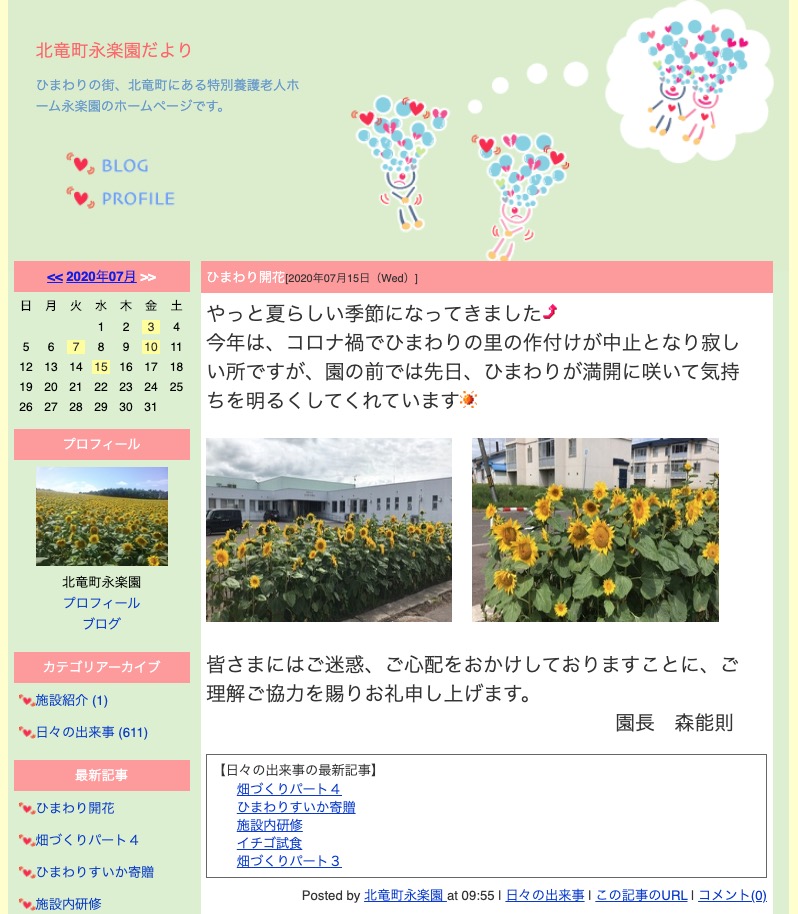The image size is (798, 914).
Task: Go to previous month in calendar
Action: coord(55,277)
